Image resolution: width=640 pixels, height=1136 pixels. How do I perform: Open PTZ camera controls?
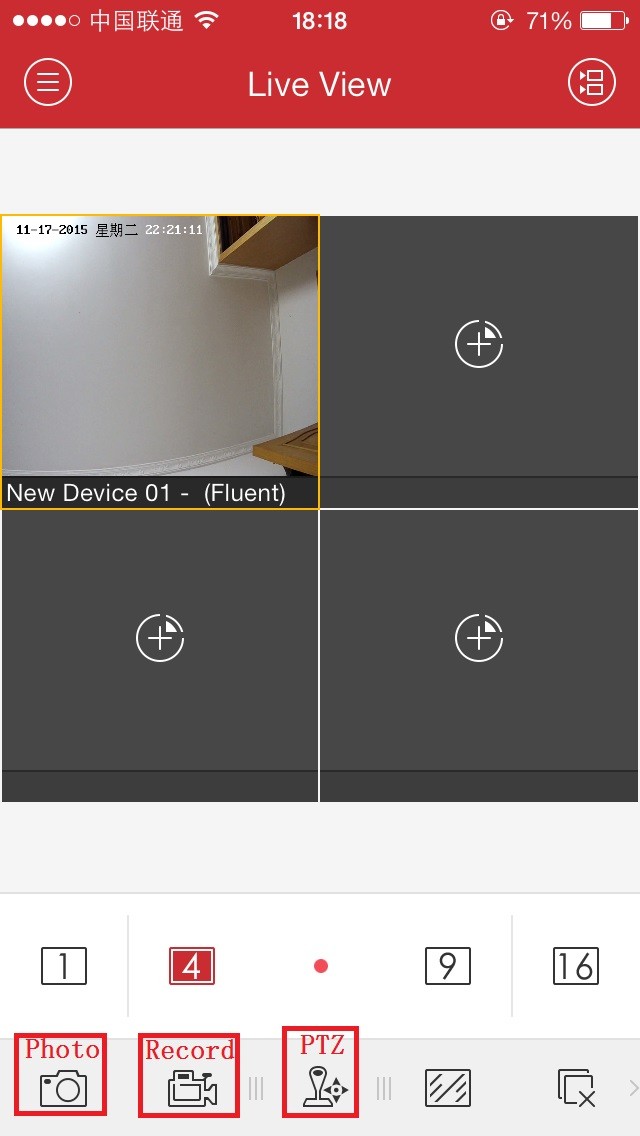click(321, 1085)
